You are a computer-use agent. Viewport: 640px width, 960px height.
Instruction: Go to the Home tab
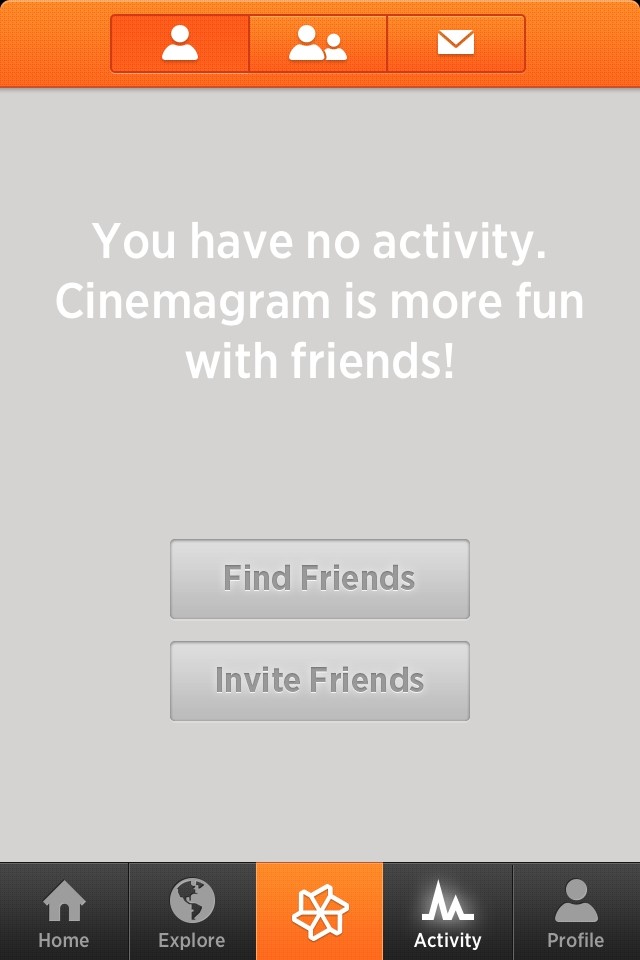[64, 912]
